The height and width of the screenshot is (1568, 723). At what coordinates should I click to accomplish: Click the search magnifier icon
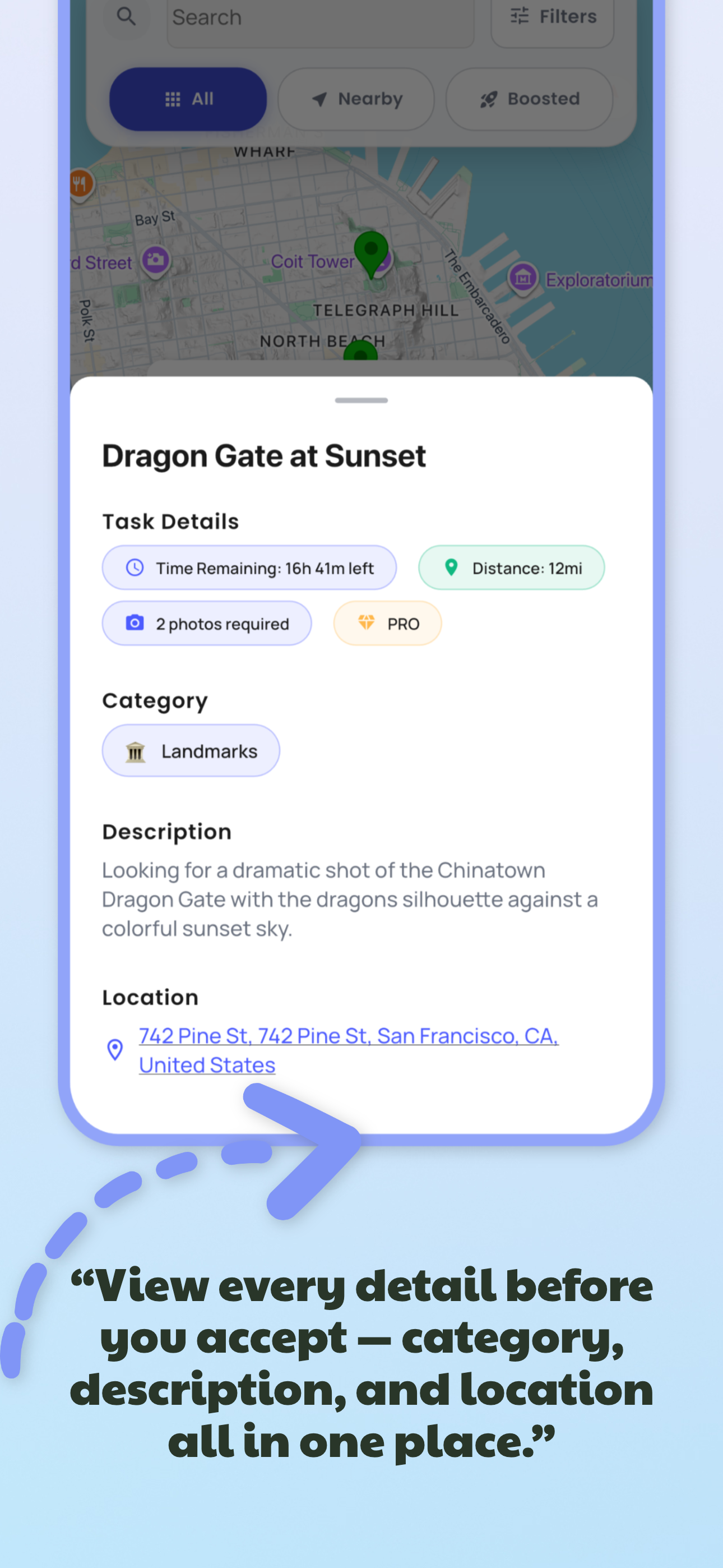pos(127,17)
